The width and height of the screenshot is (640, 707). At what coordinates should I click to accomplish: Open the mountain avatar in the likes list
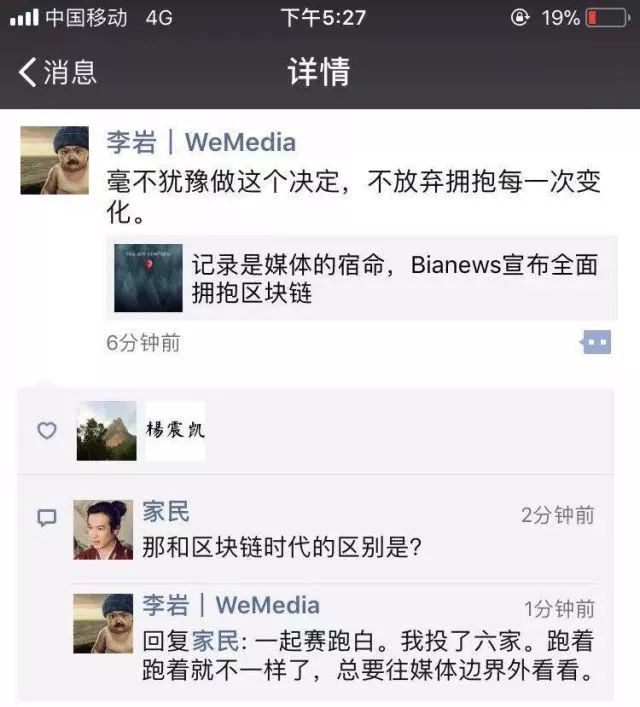[x=106, y=431]
